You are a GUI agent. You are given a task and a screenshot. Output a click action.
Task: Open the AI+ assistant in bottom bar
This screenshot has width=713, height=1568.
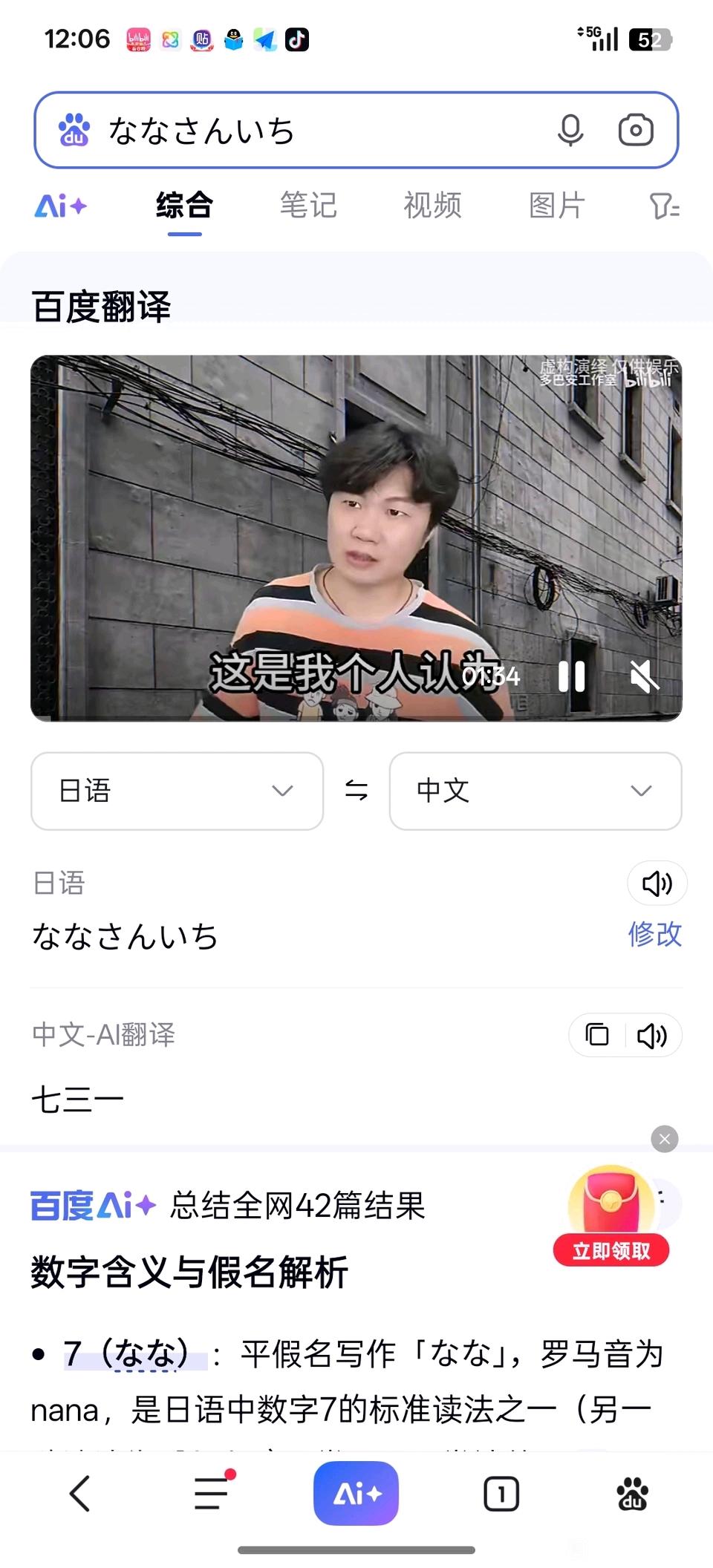(x=356, y=1493)
